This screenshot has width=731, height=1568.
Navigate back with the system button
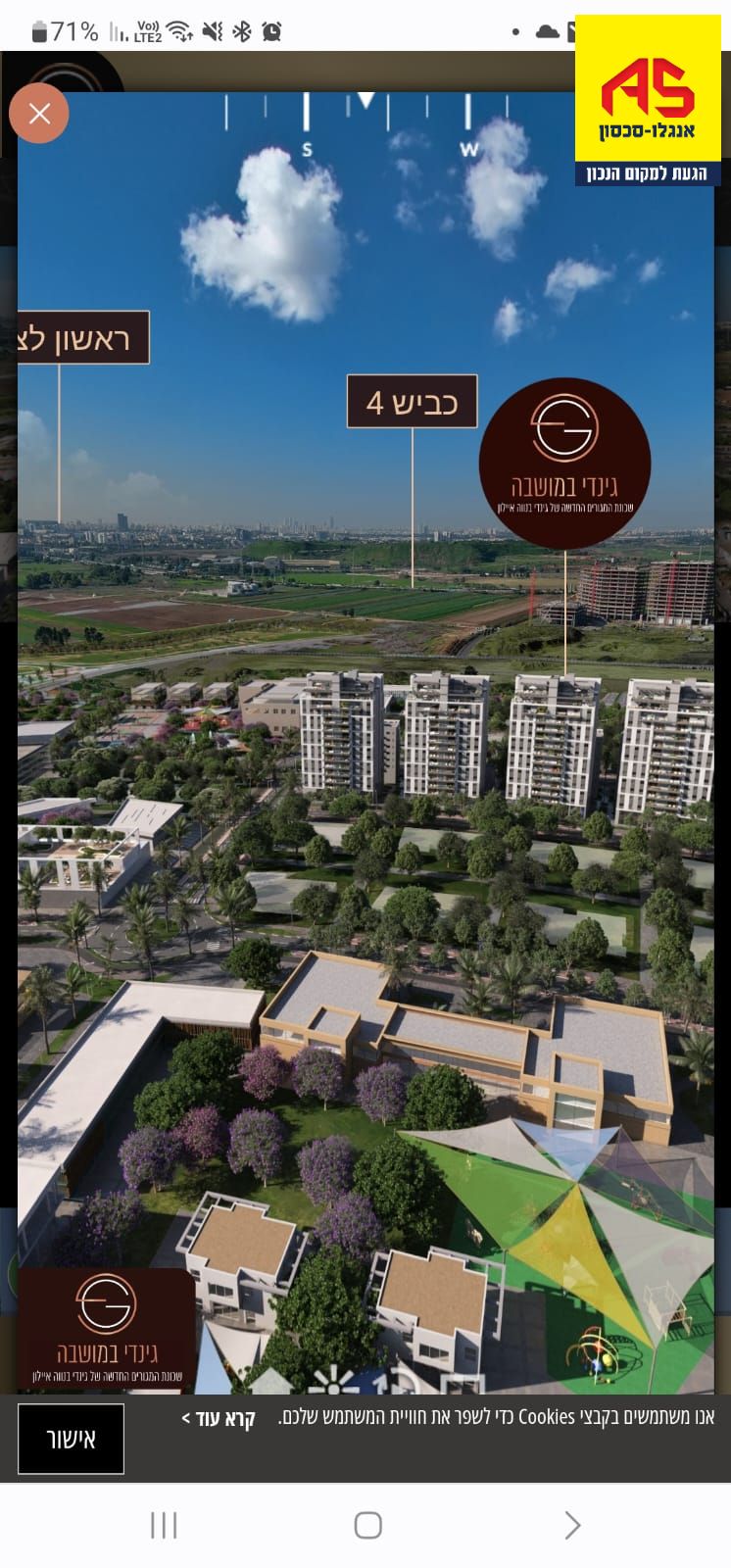coord(572,1525)
